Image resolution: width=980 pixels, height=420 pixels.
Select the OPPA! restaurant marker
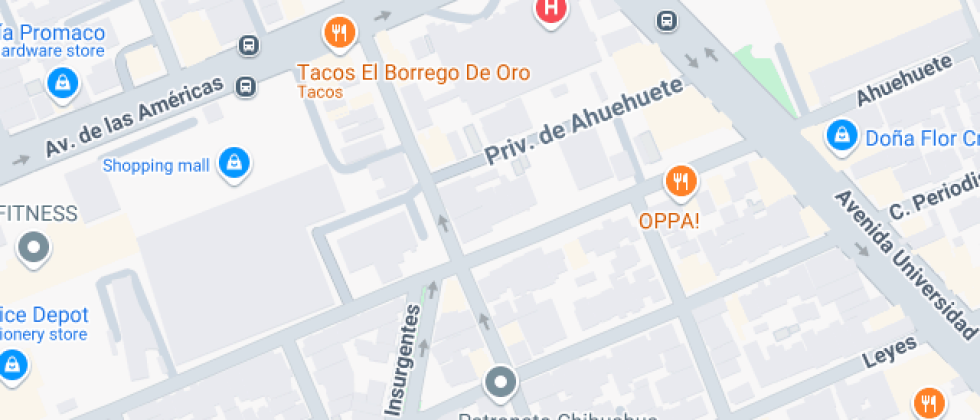point(681,182)
